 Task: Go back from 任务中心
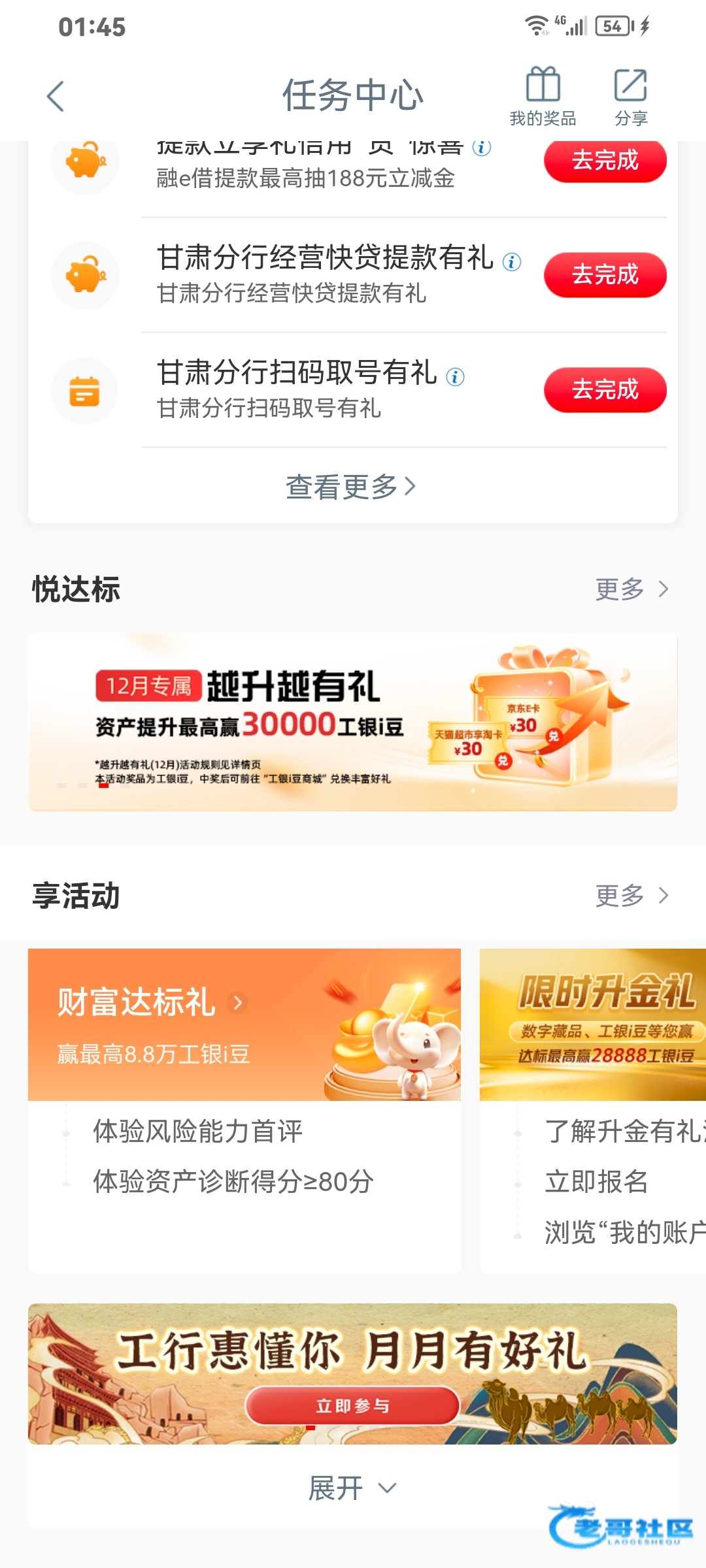point(56,97)
